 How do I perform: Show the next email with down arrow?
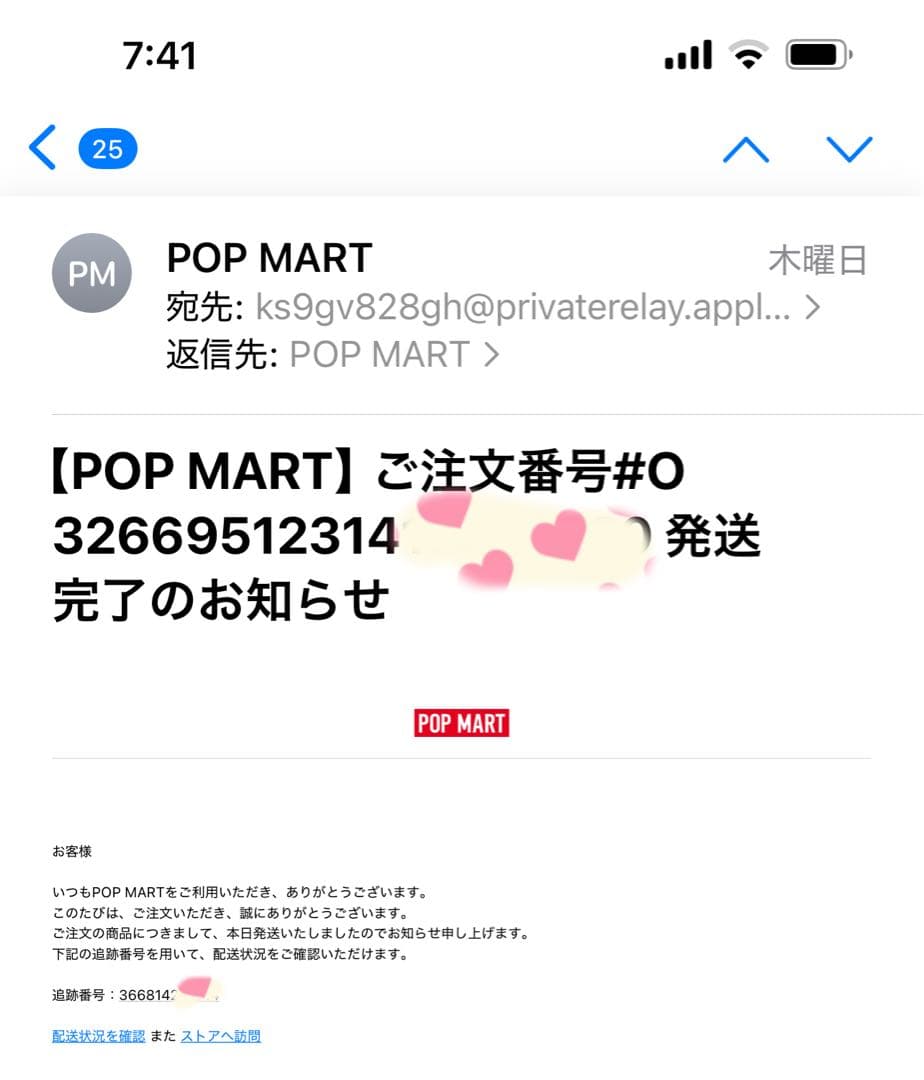coord(849,149)
